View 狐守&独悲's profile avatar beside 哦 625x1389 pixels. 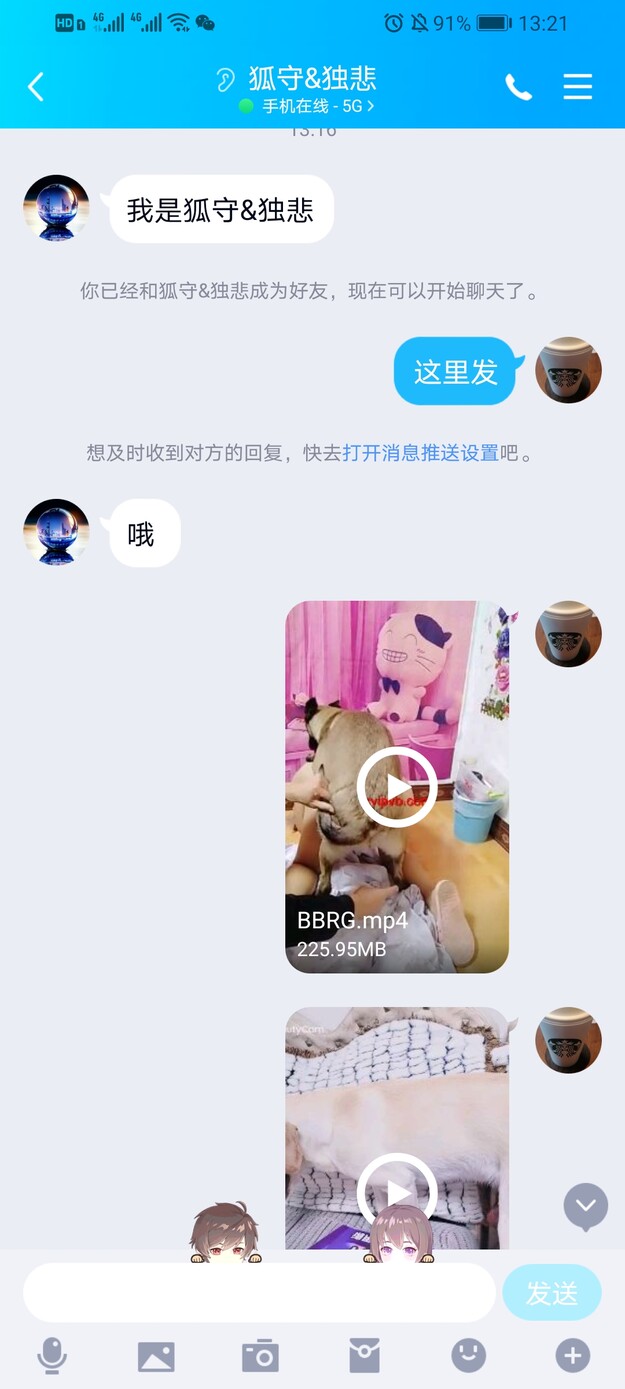(x=57, y=532)
